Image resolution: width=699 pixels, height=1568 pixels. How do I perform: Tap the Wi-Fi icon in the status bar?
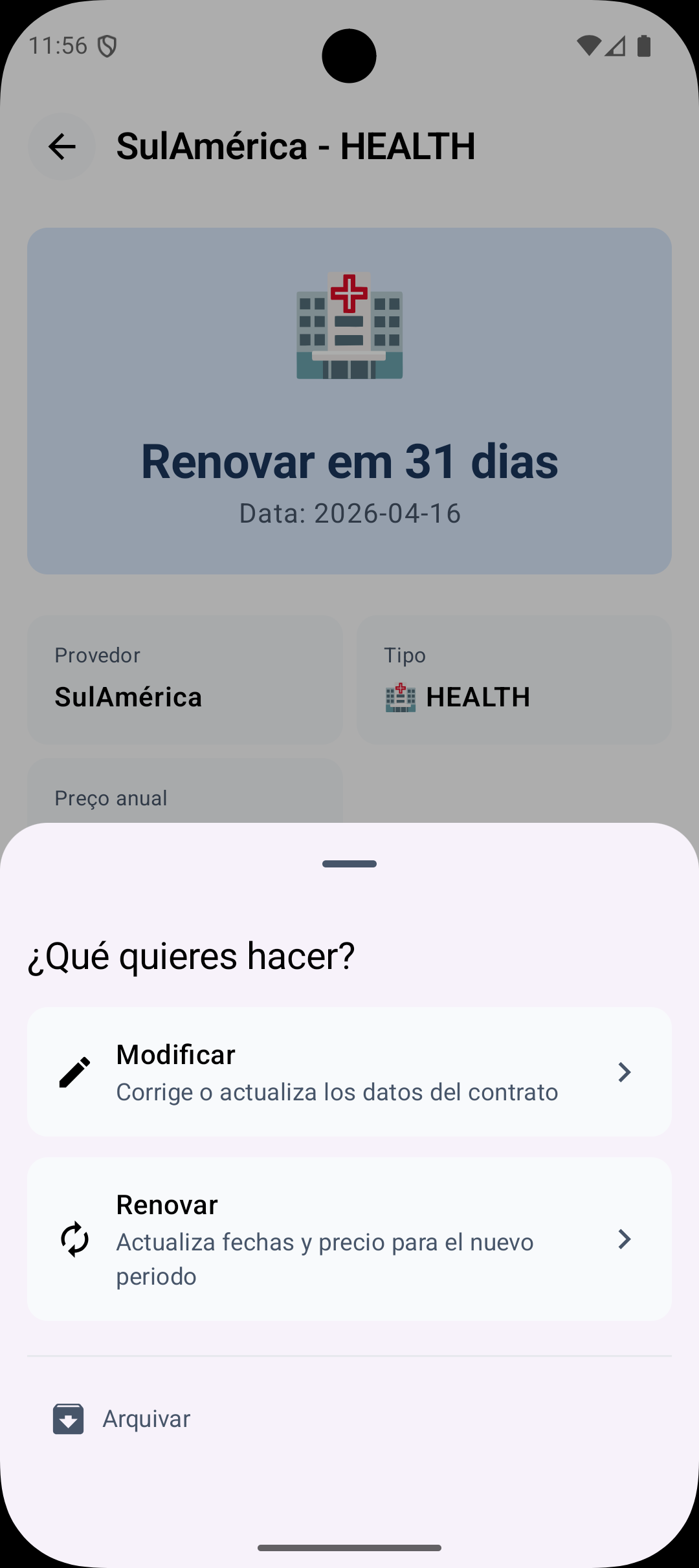pyautogui.click(x=588, y=44)
